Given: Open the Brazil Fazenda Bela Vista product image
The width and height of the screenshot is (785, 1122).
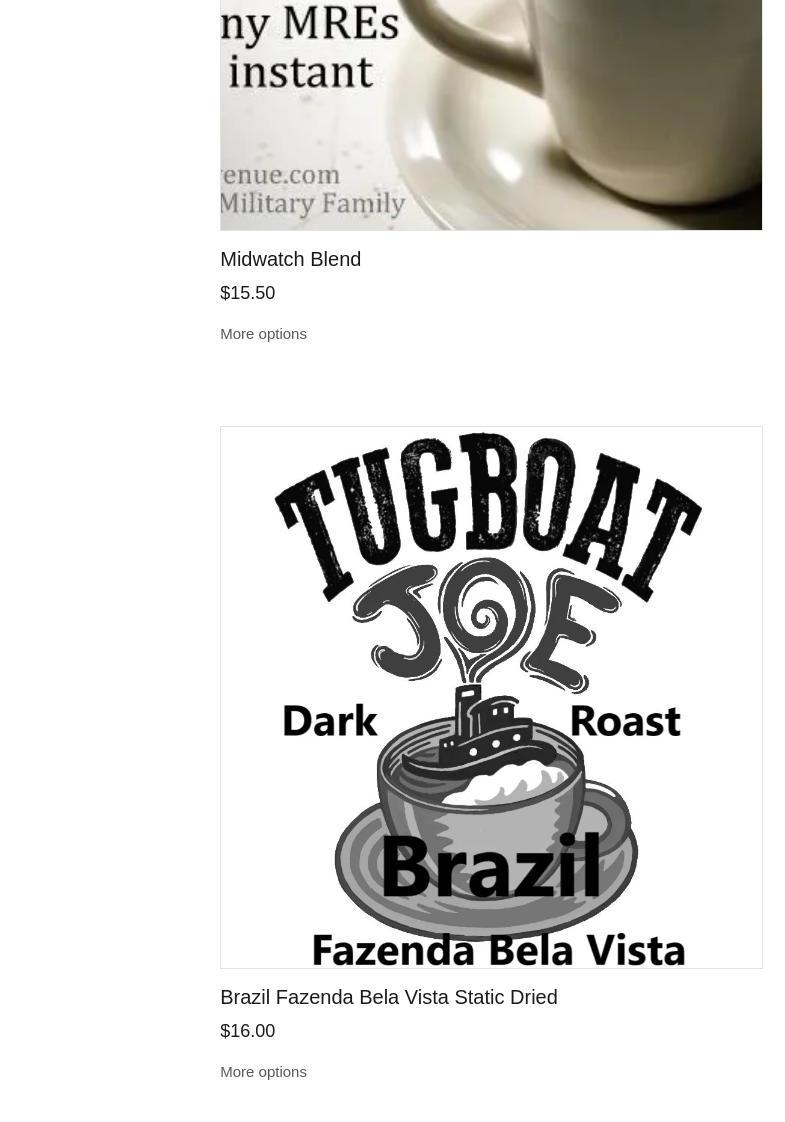Looking at the screenshot, I should [490, 697].
